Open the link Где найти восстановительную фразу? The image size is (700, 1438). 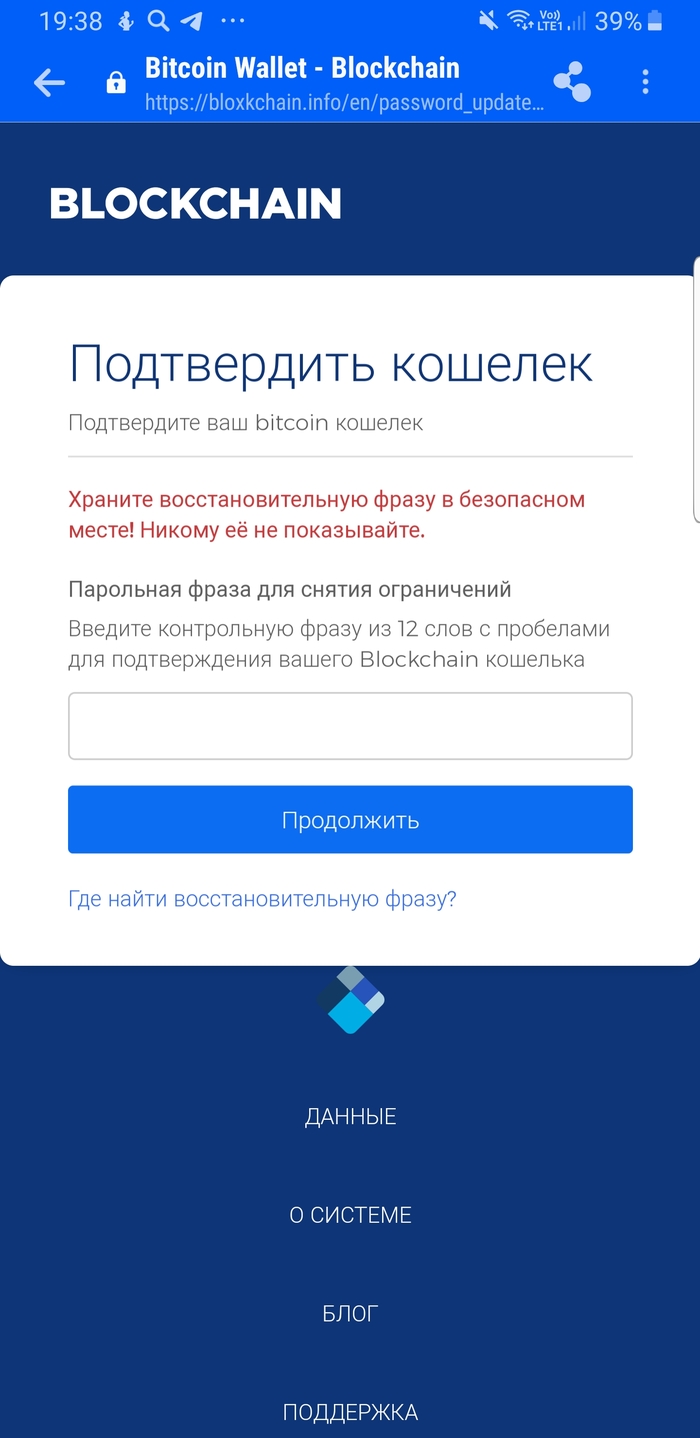click(x=262, y=899)
